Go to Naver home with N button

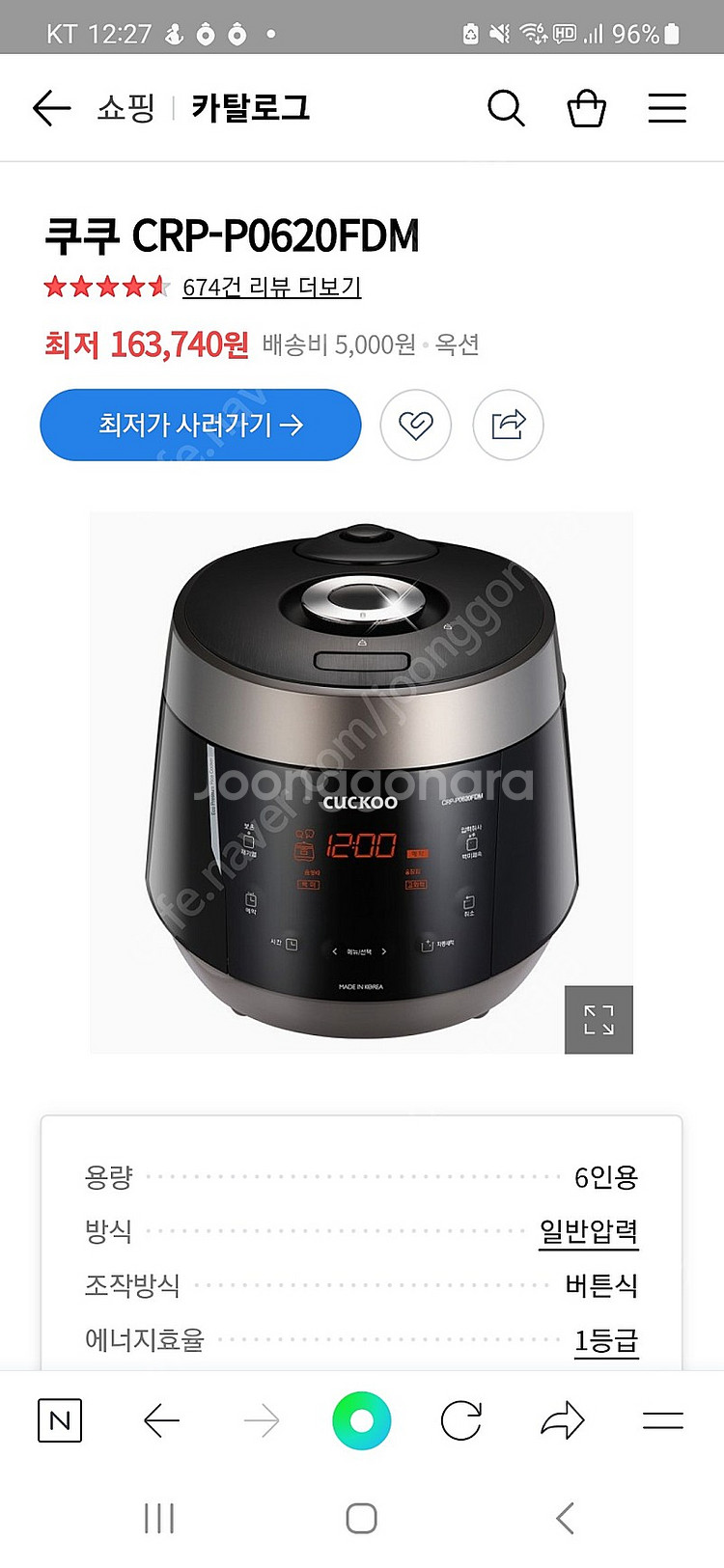(60, 1420)
